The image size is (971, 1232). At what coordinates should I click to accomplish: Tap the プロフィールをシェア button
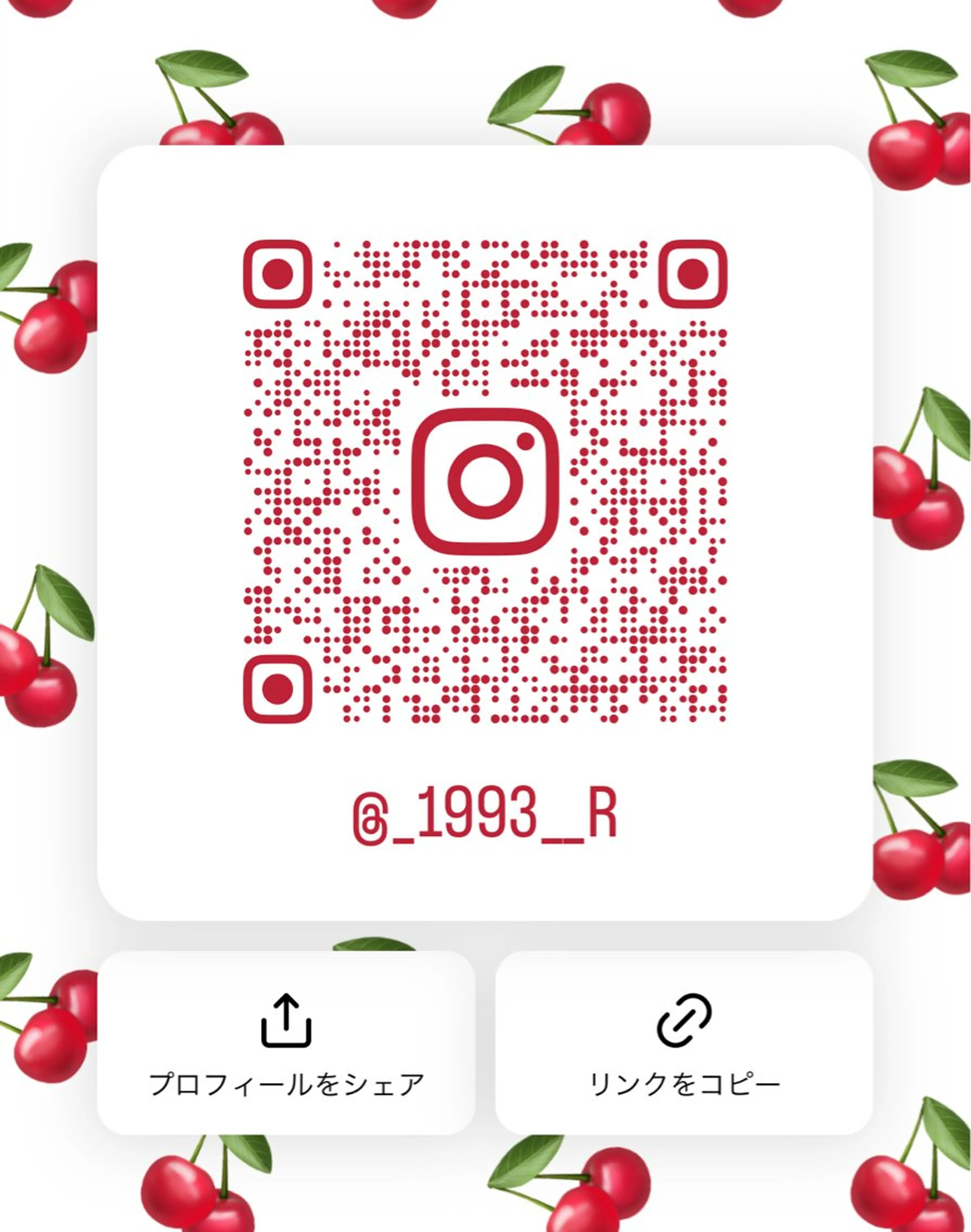point(286,1043)
